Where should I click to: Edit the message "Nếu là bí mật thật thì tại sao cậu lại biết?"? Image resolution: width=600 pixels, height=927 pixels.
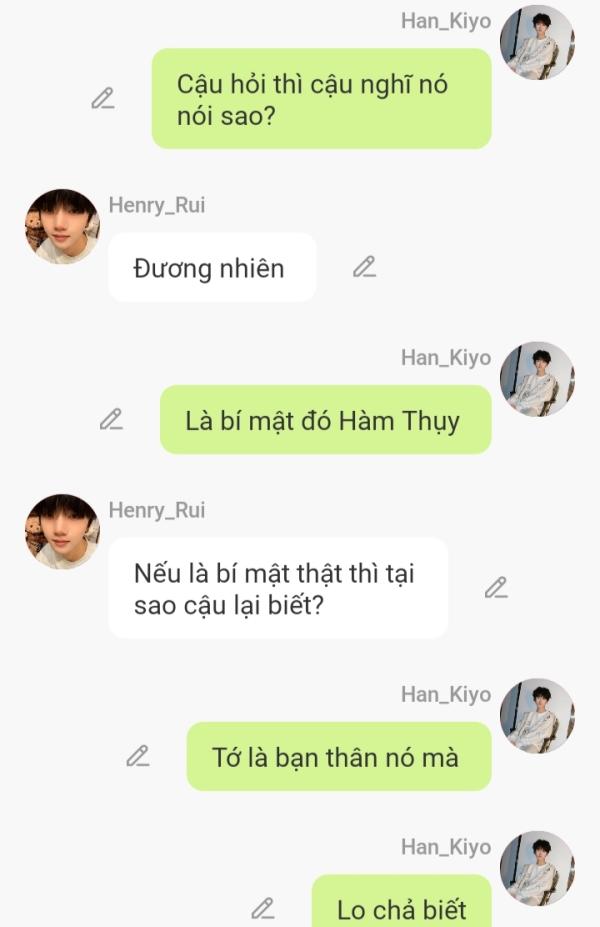(496, 588)
